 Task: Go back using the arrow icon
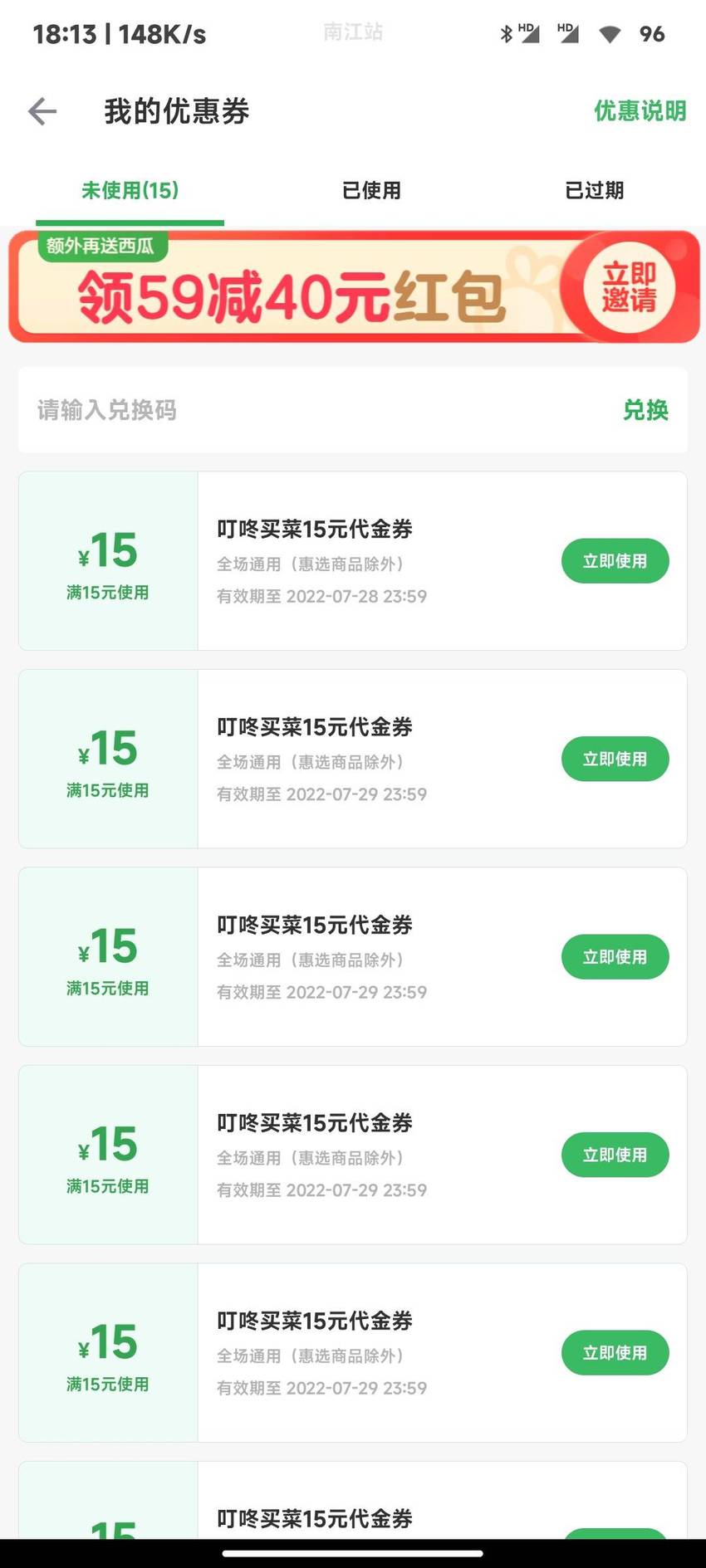[42, 111]
